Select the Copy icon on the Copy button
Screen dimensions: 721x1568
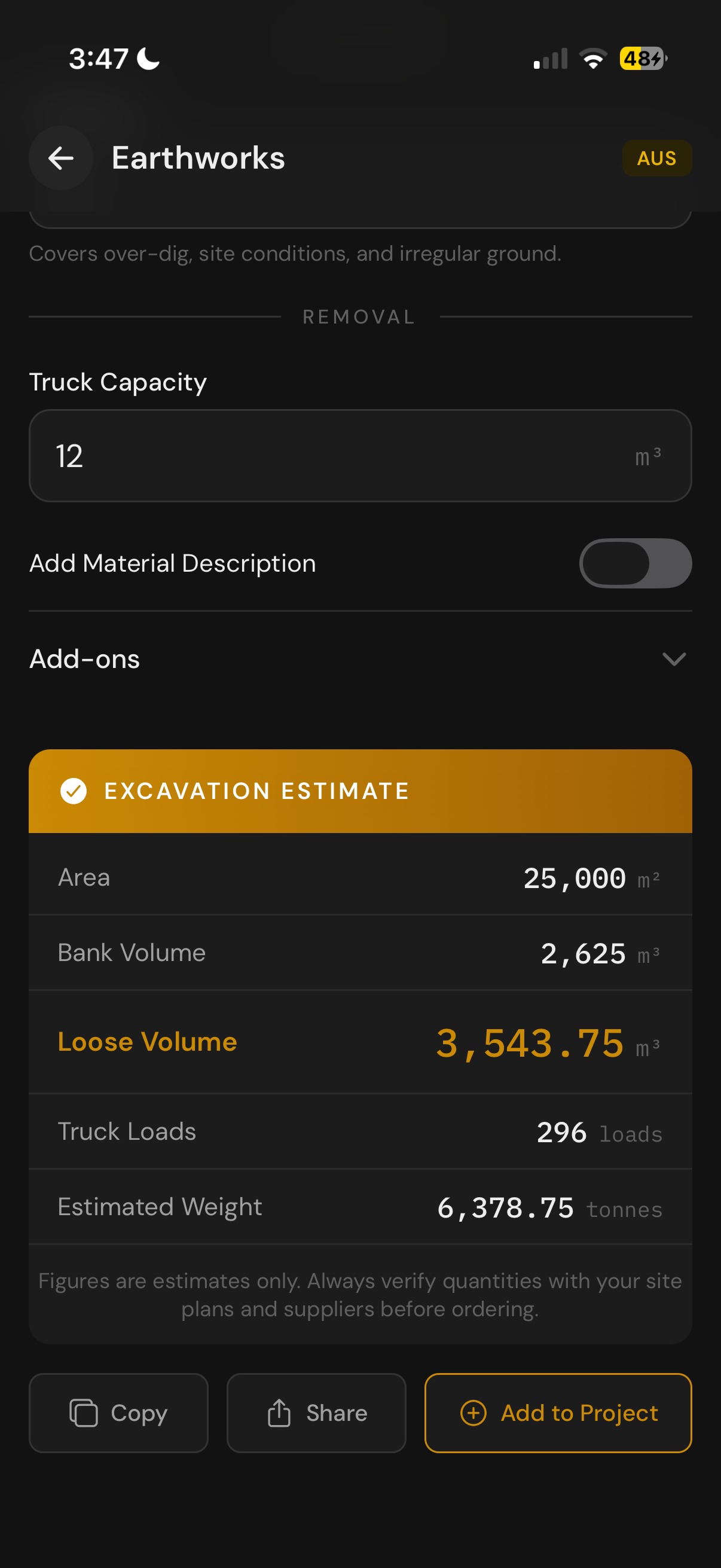tap(84, 1413)
